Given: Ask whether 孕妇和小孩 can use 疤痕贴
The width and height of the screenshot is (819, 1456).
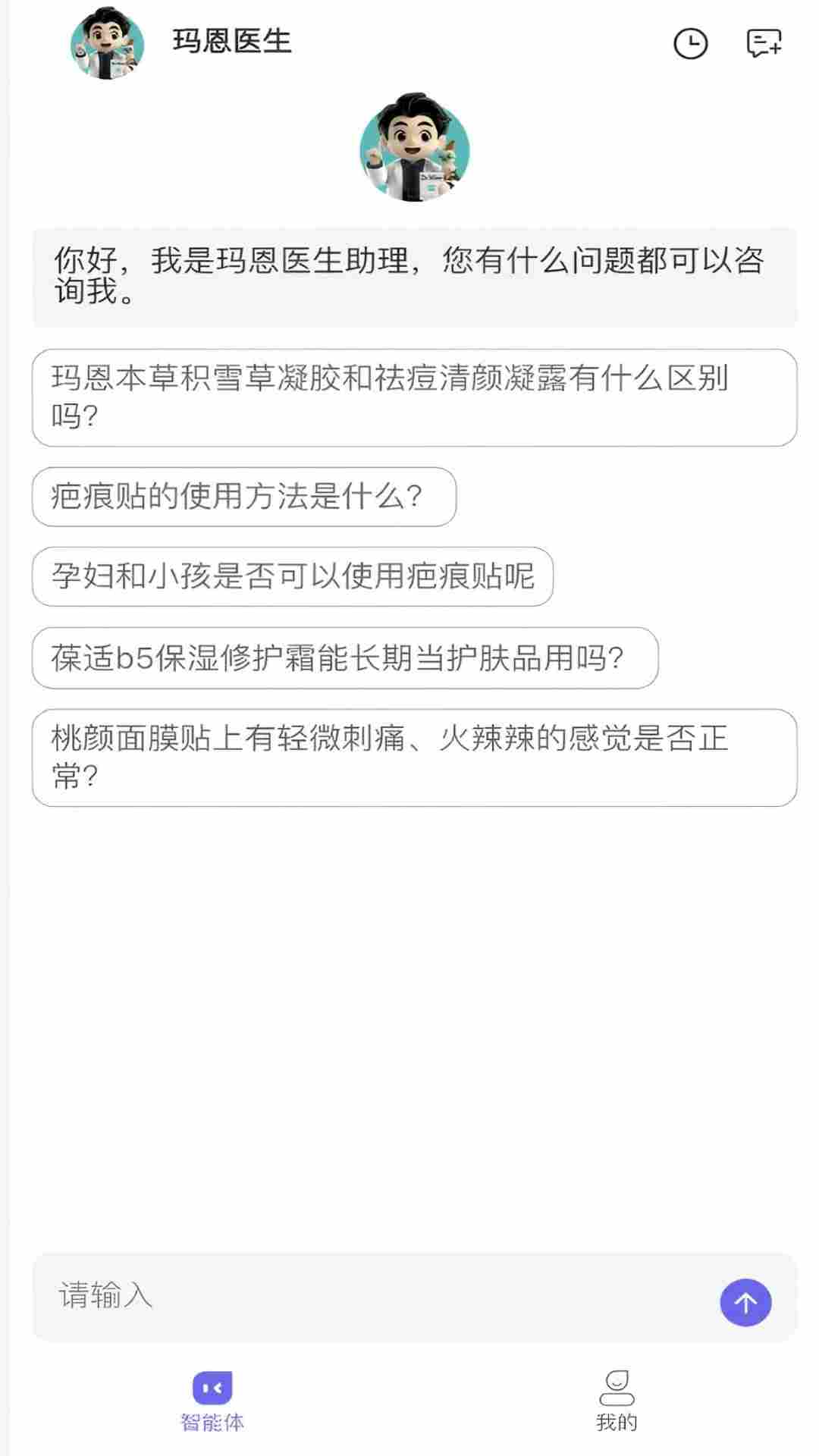Looking at the screenshot, I should click(294, 576).
